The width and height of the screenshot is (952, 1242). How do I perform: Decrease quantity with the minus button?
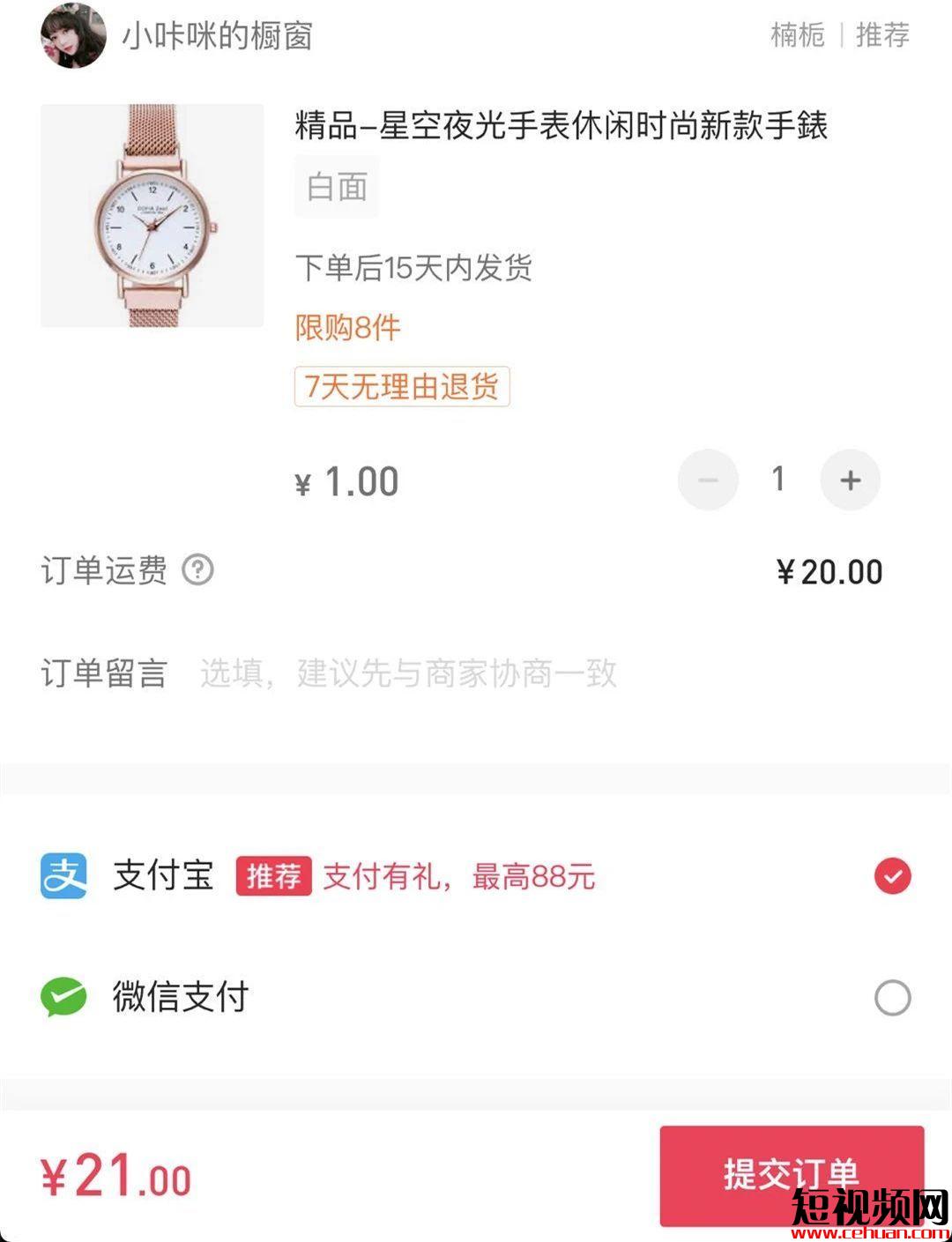[707, 480]
